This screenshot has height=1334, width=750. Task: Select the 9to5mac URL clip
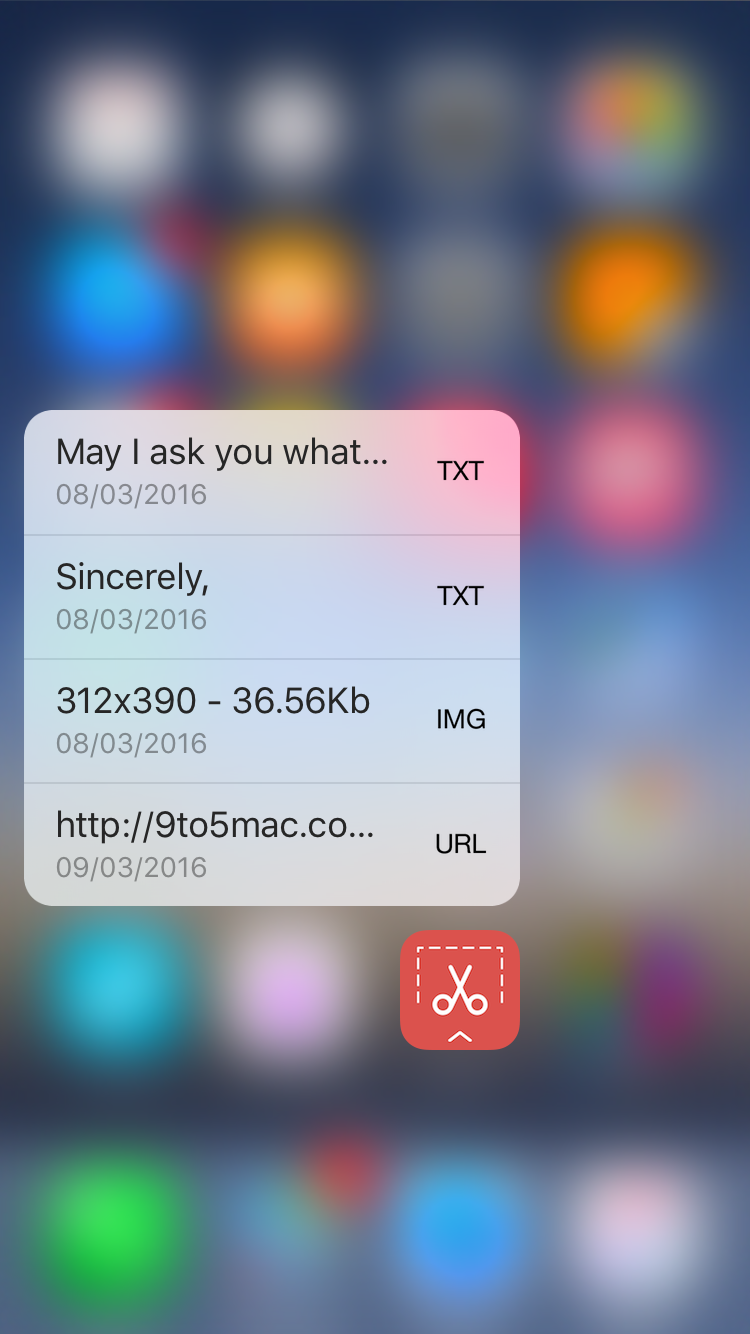coord(272,845)
